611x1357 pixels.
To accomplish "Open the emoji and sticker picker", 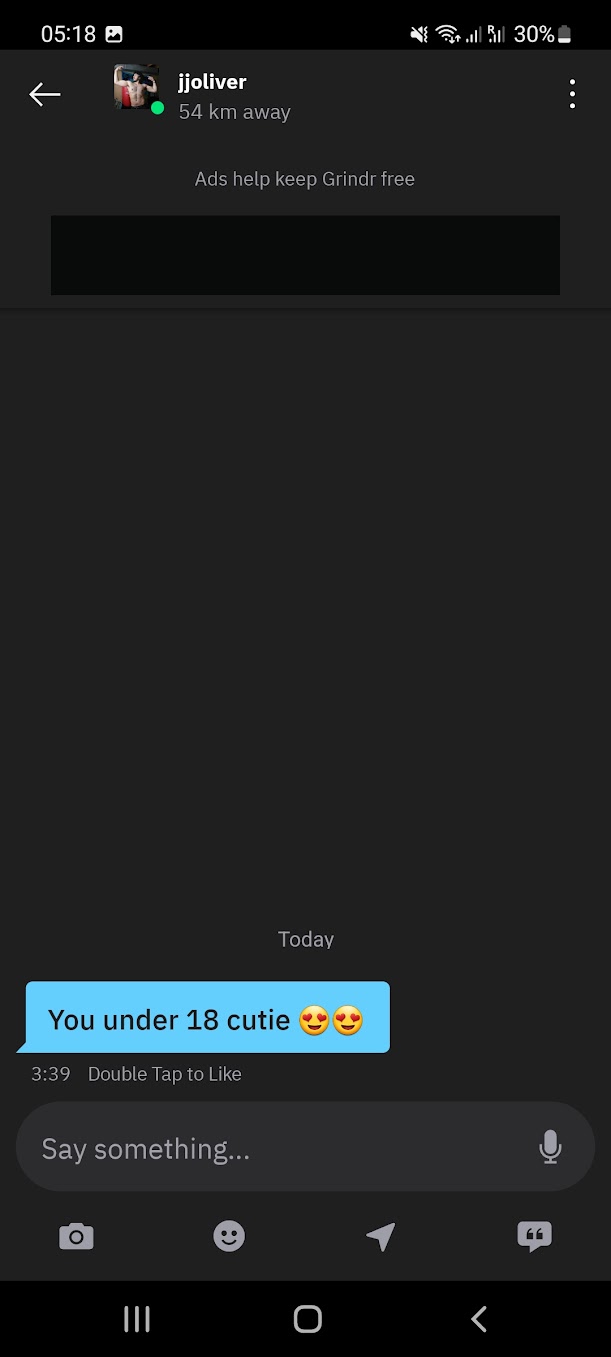I will coord(229,1237).
